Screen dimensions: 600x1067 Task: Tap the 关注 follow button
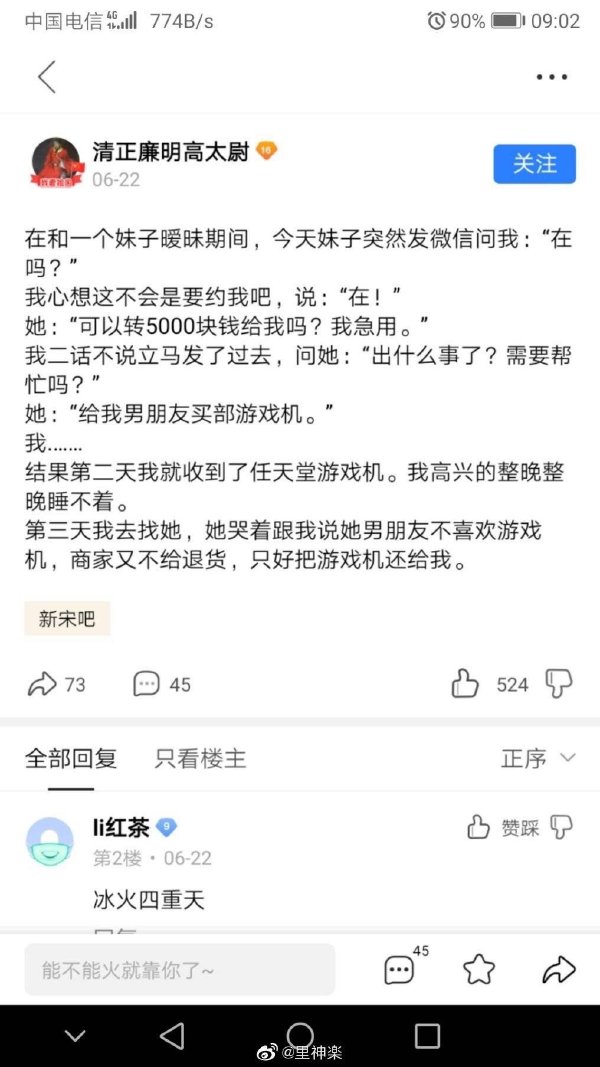[x=534, y=164]
